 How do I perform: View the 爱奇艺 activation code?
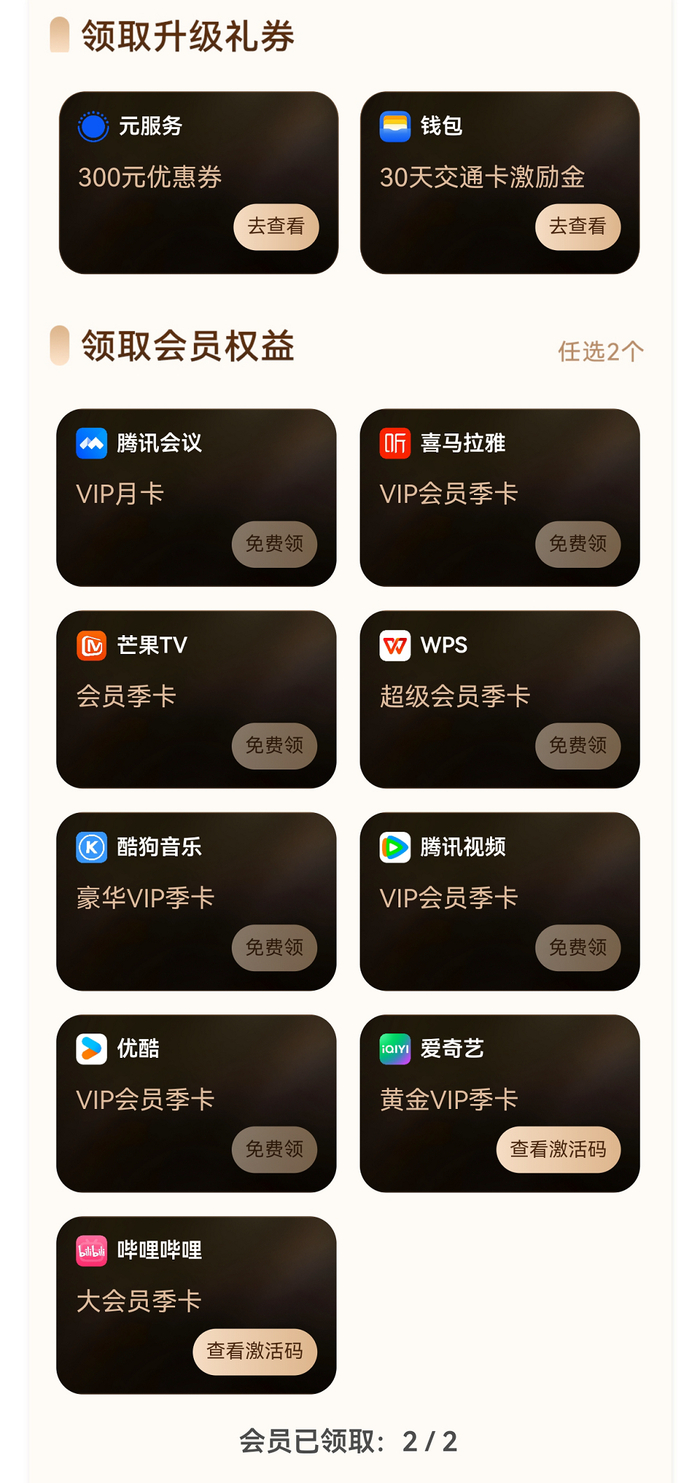tap(558, 1150)
